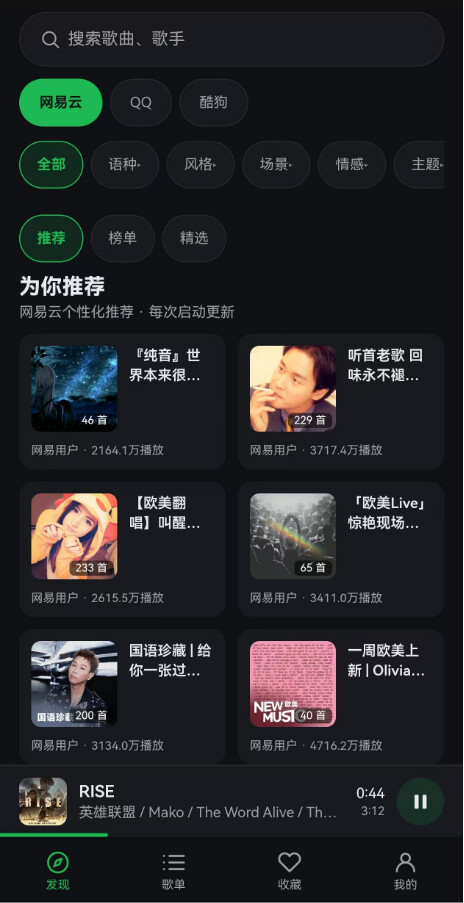Screen dimensions: 464x903
Task: Open the 一周欧美上新 playlist card
Action: click(341, 696)
